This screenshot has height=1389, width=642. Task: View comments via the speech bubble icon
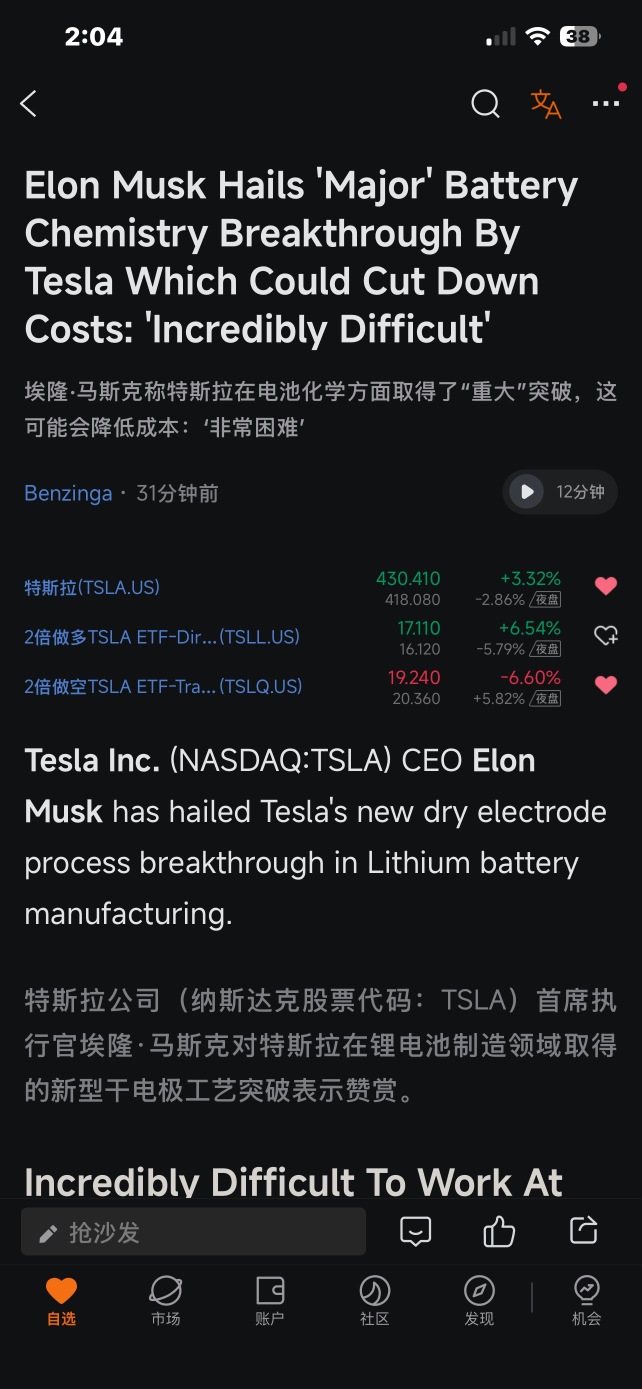[415, 1231]
